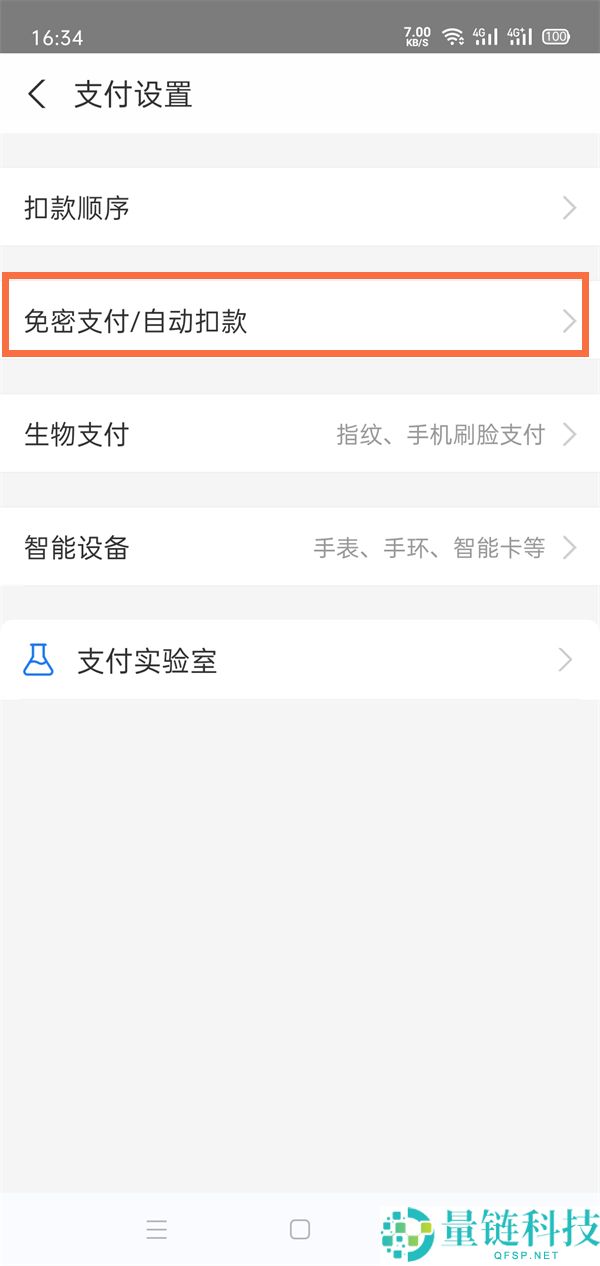Go back from 支付设置 page
Viewport: 600px width, 1266px height.
(x=37, y=95)
